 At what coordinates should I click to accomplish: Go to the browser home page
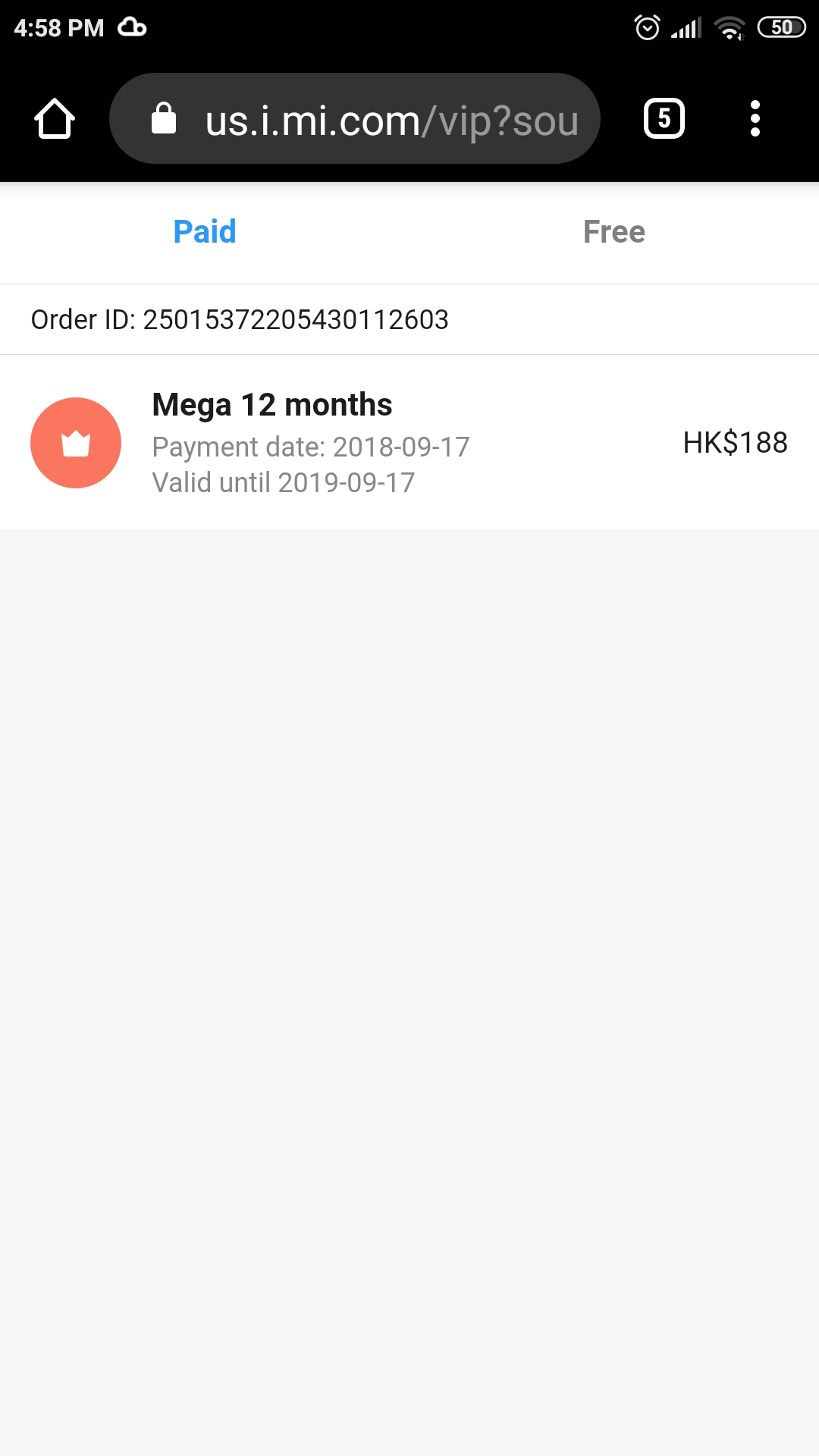[x=55, y=119]
